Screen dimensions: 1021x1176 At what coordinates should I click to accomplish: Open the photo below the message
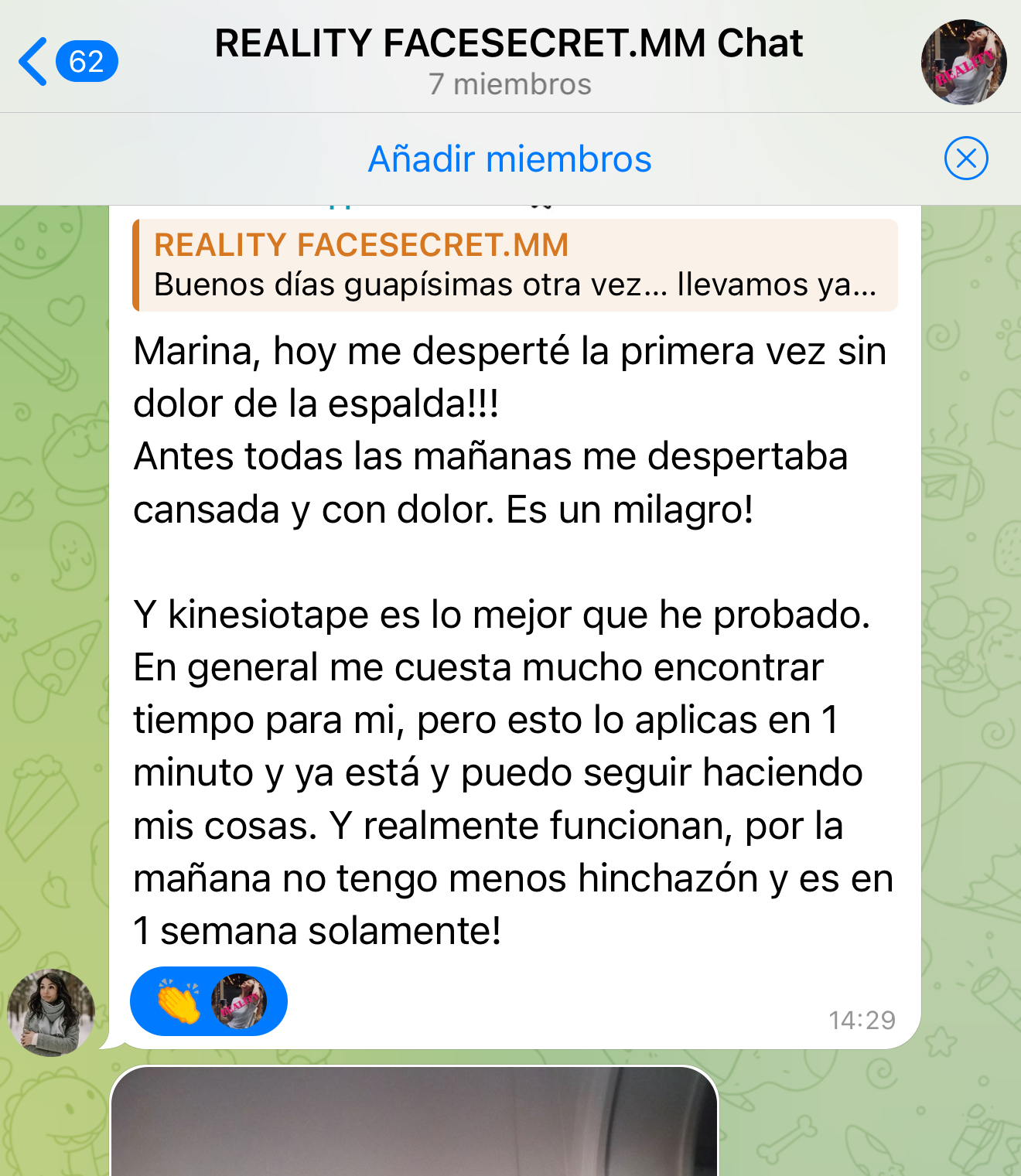(415, 1121)
